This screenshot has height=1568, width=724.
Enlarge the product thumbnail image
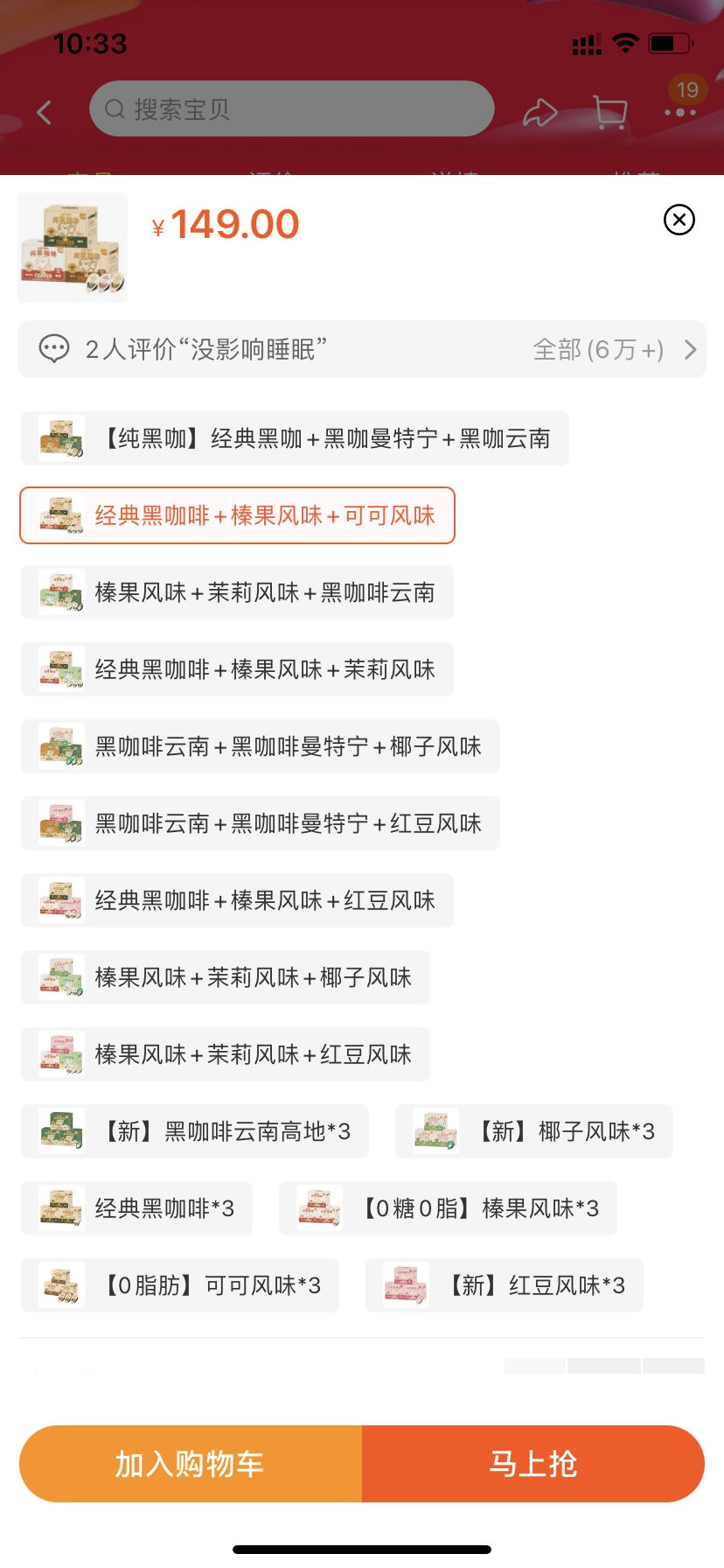click(x=73, y=248)
